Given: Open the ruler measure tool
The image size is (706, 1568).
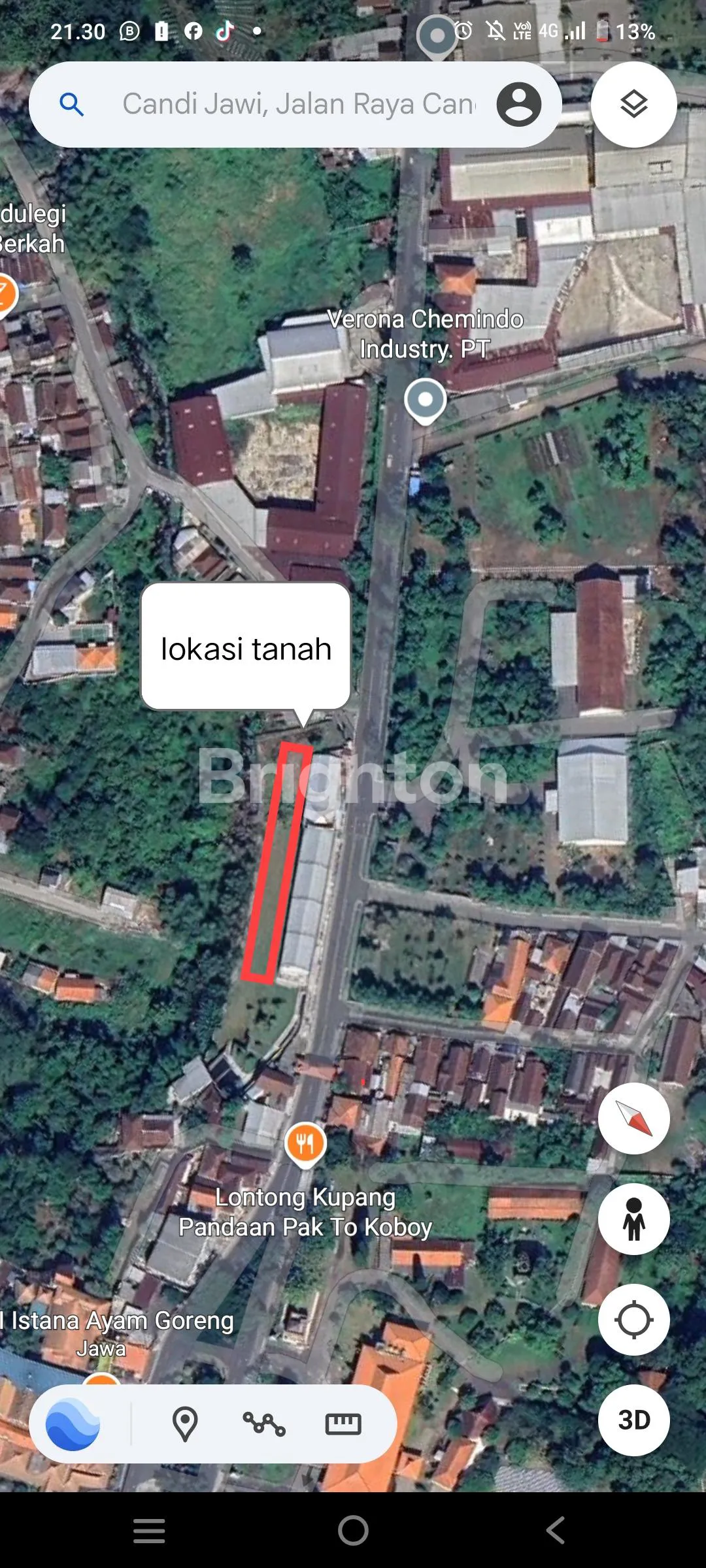Looking at the screenshot, I should pos(343,1424).
